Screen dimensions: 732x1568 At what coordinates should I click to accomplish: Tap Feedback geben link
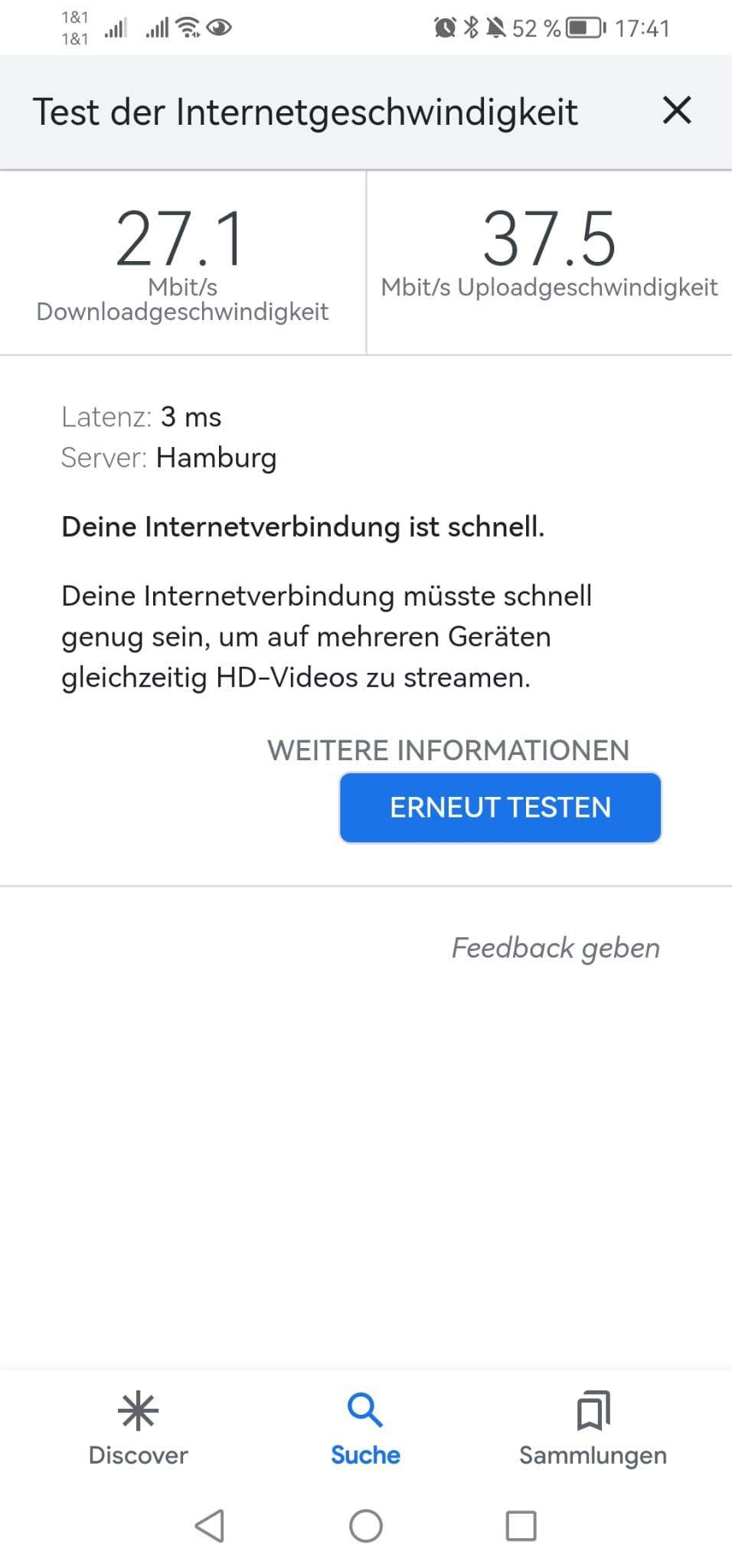(555, 948)
